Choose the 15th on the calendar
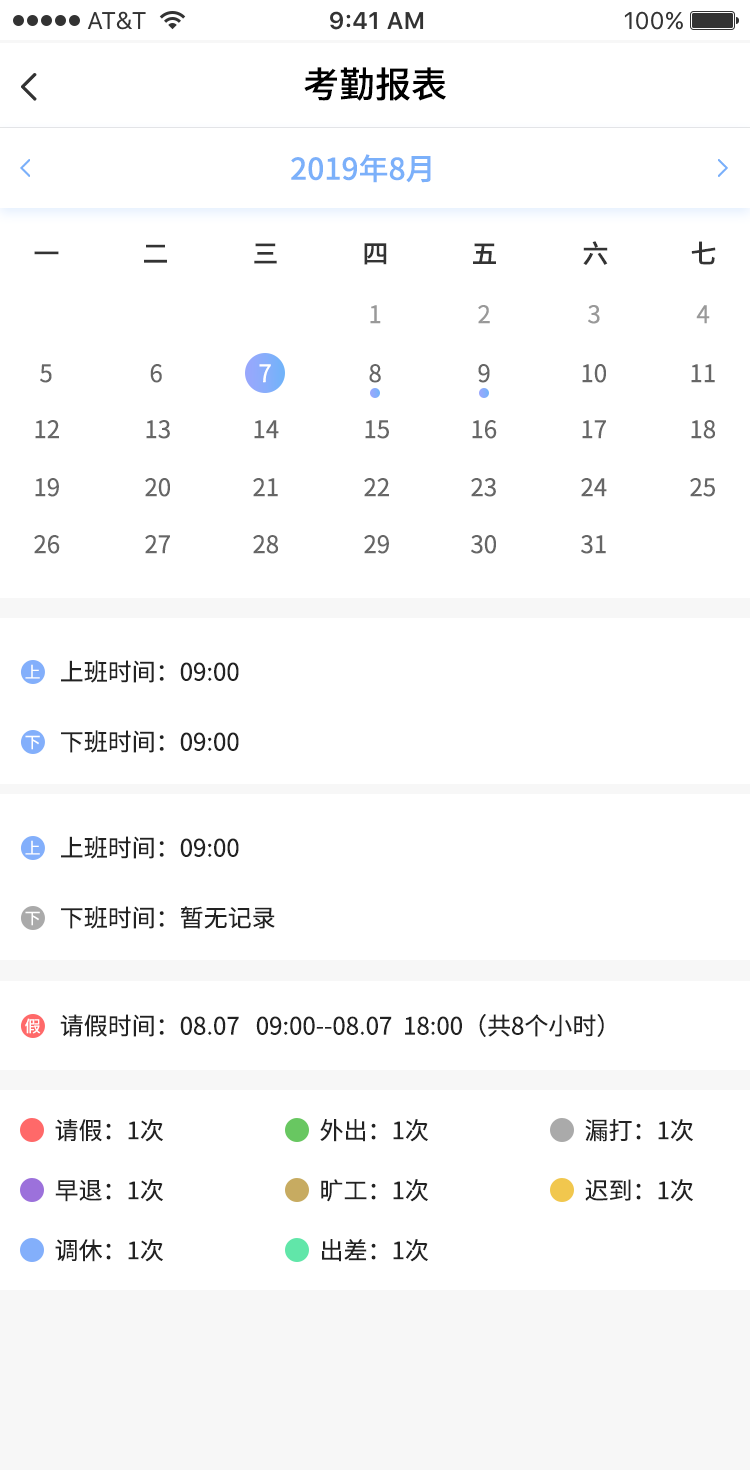 376,430
